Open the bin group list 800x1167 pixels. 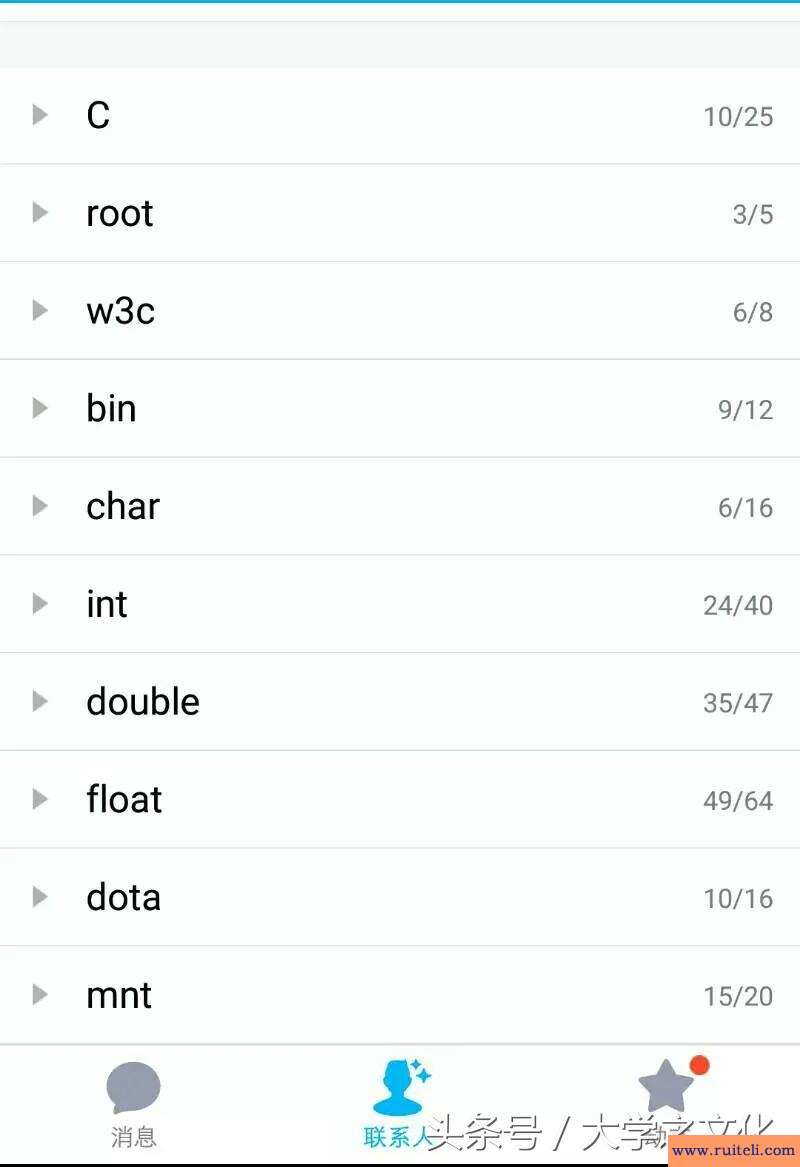pyautogui.click(x=111, y=409)
